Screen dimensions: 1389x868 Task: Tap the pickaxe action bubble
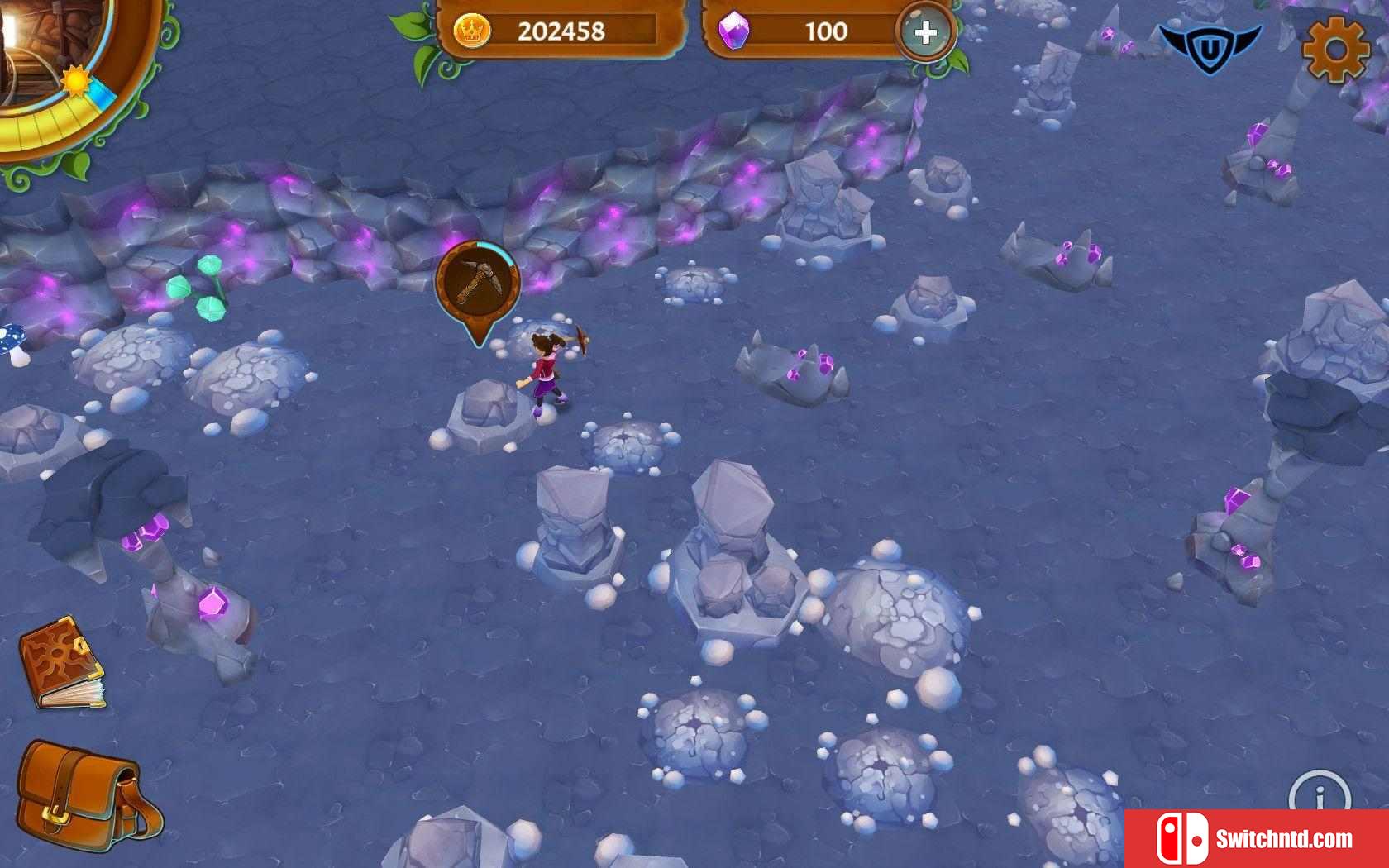[x=478, y=283]
